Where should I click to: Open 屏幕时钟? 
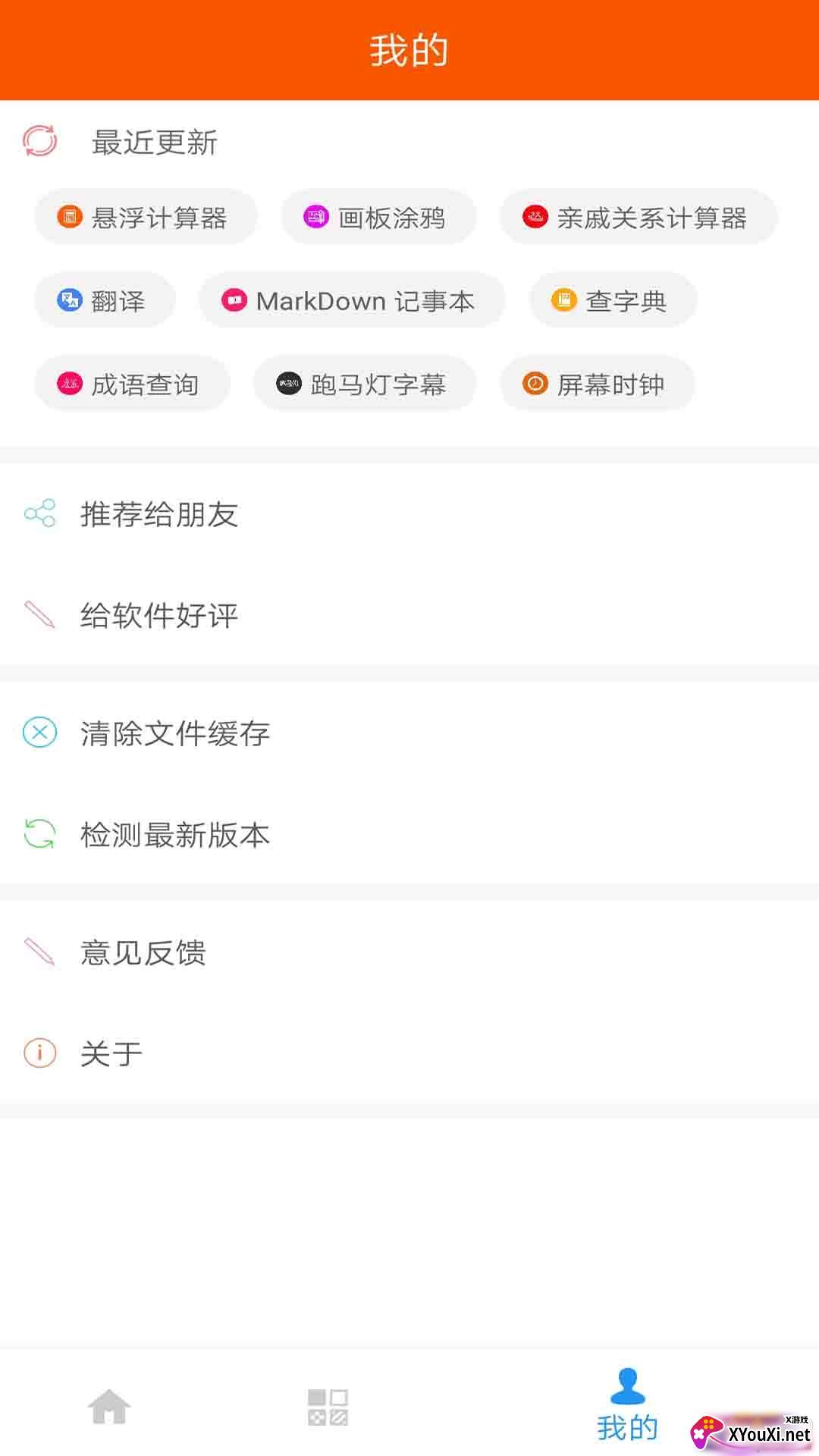pyautogui.click(x=598, y=384)
